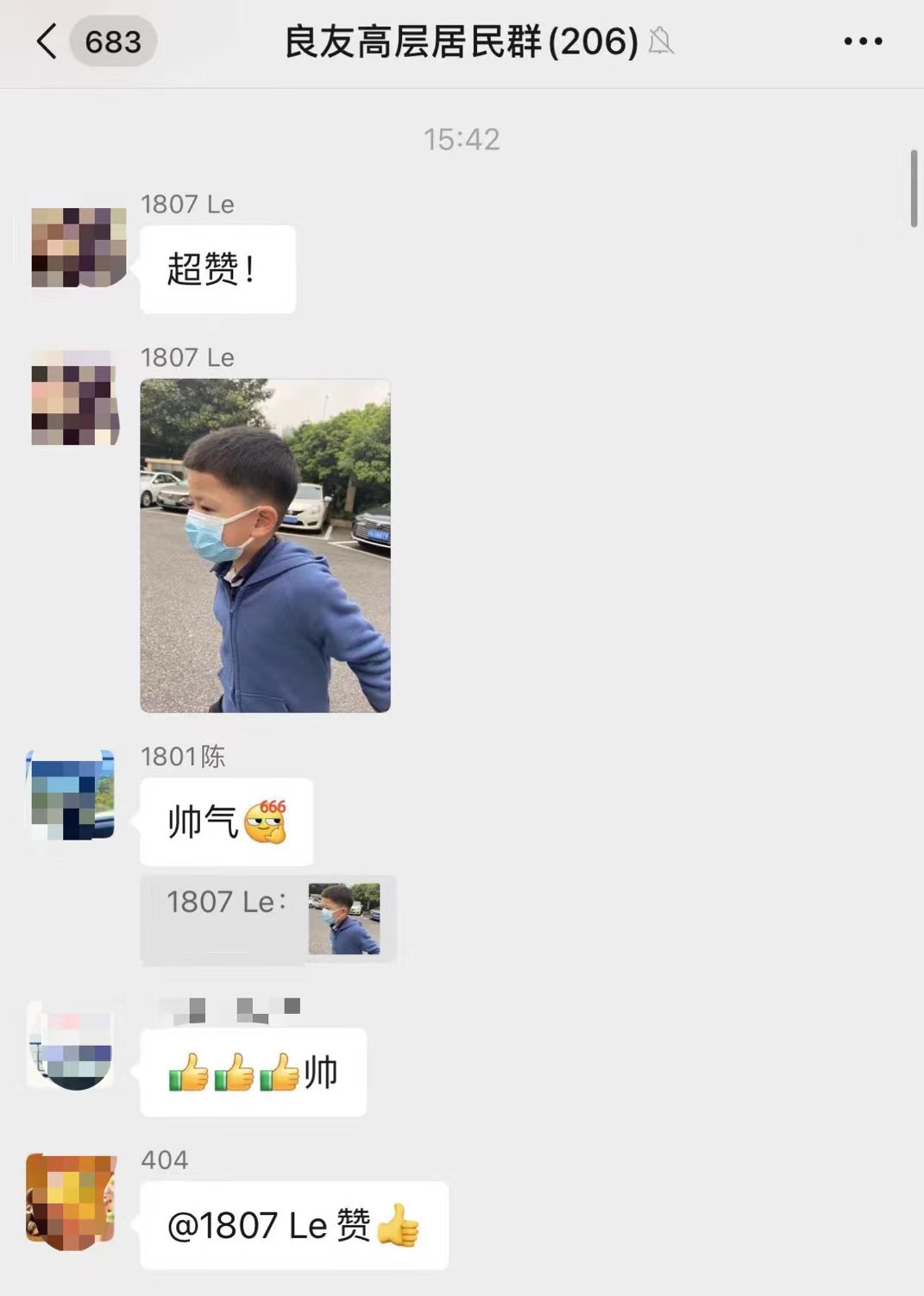Screen dimensions: 924x1296
Task: Open the photo sent by 1807 Le
Action: 265,545
